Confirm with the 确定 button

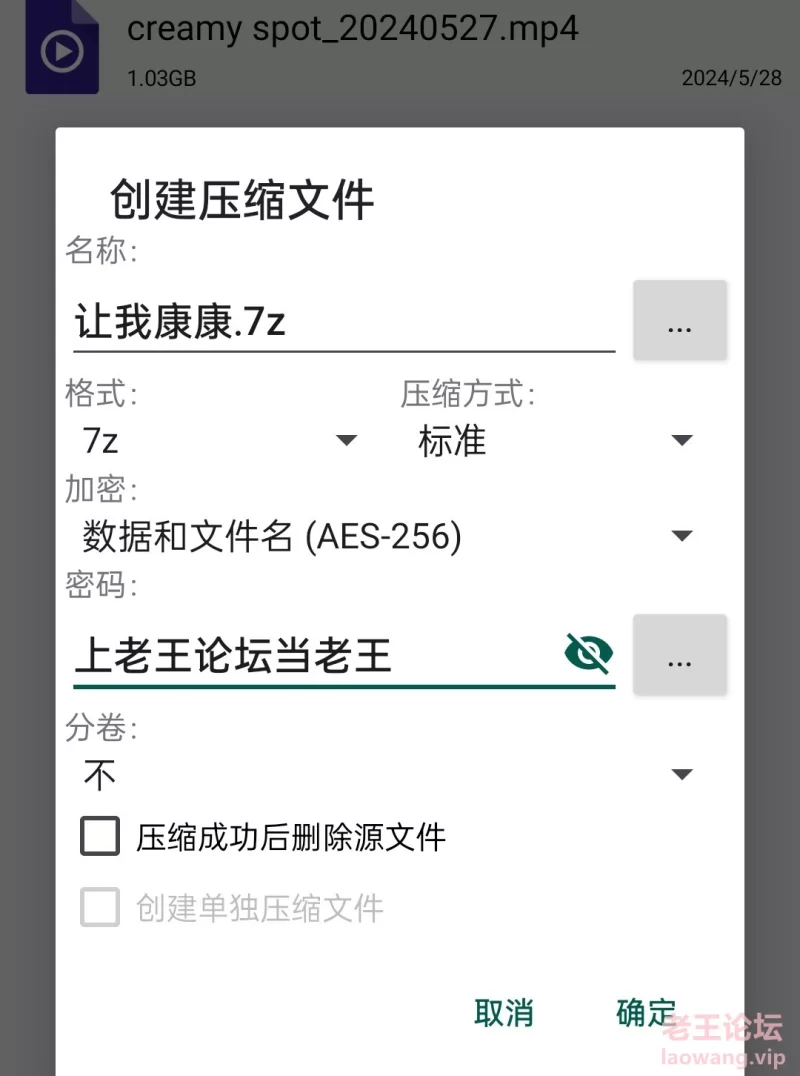coord(645,1012)
